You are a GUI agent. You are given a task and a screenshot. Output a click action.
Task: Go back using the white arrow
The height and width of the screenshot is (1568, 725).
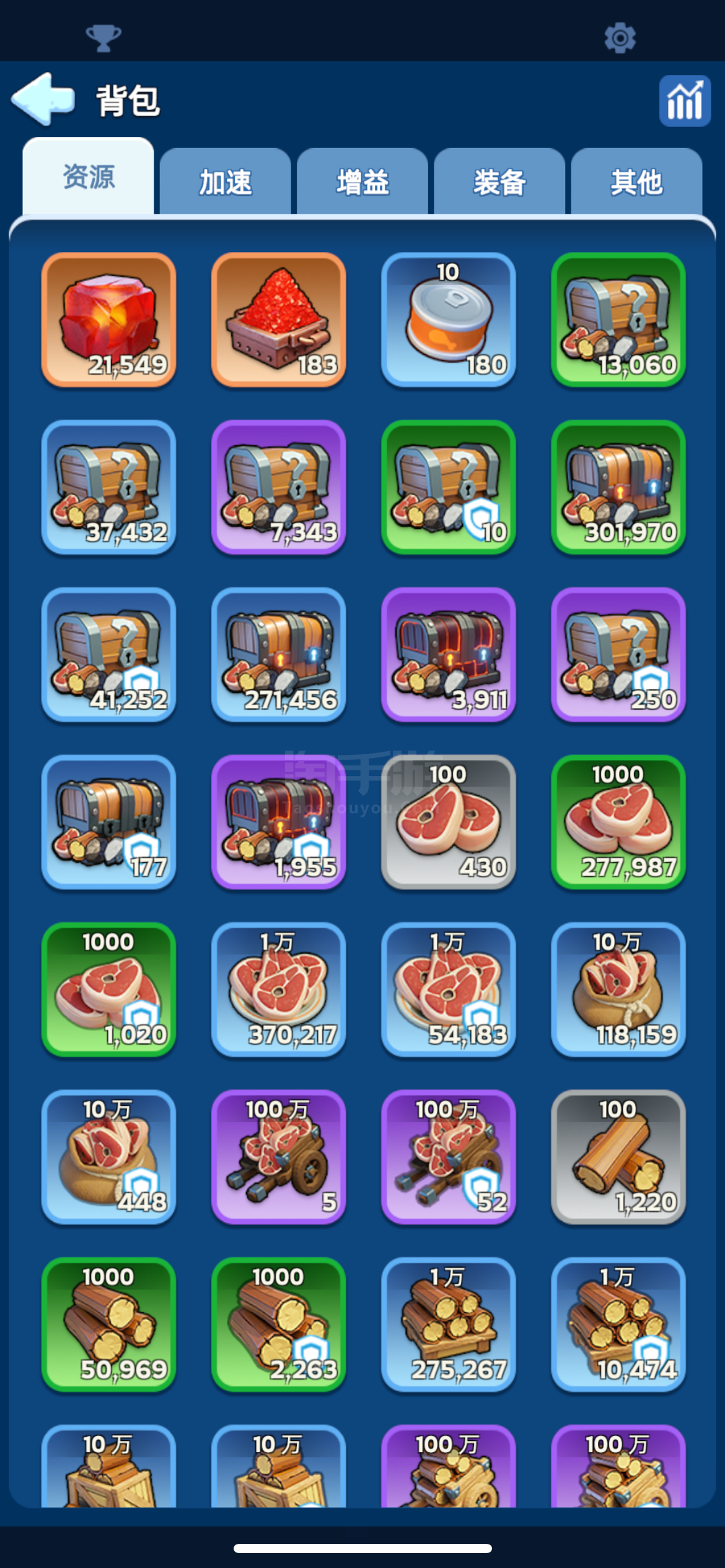coord(43,99)
